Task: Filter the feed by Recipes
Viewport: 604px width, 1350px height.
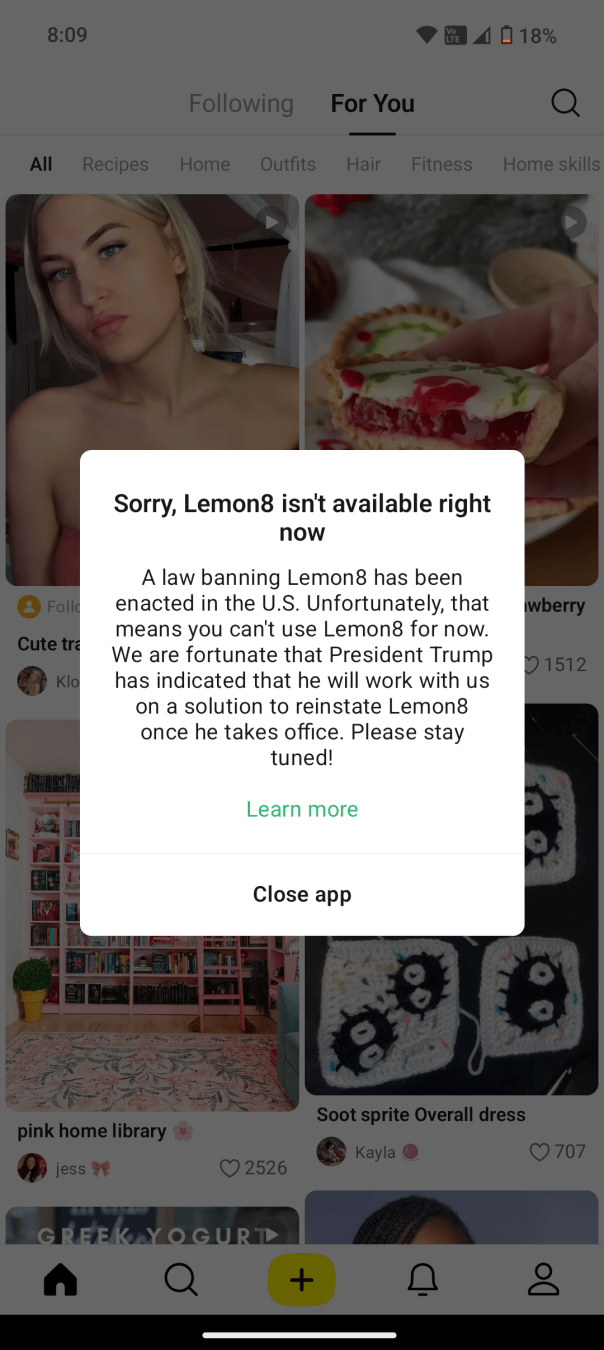Action: 115,164
